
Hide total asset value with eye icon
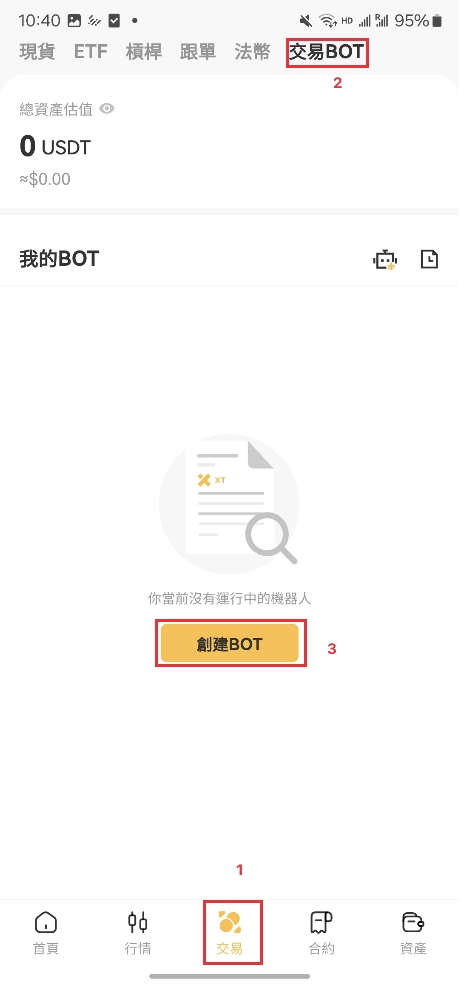click(x=107, y=109)
